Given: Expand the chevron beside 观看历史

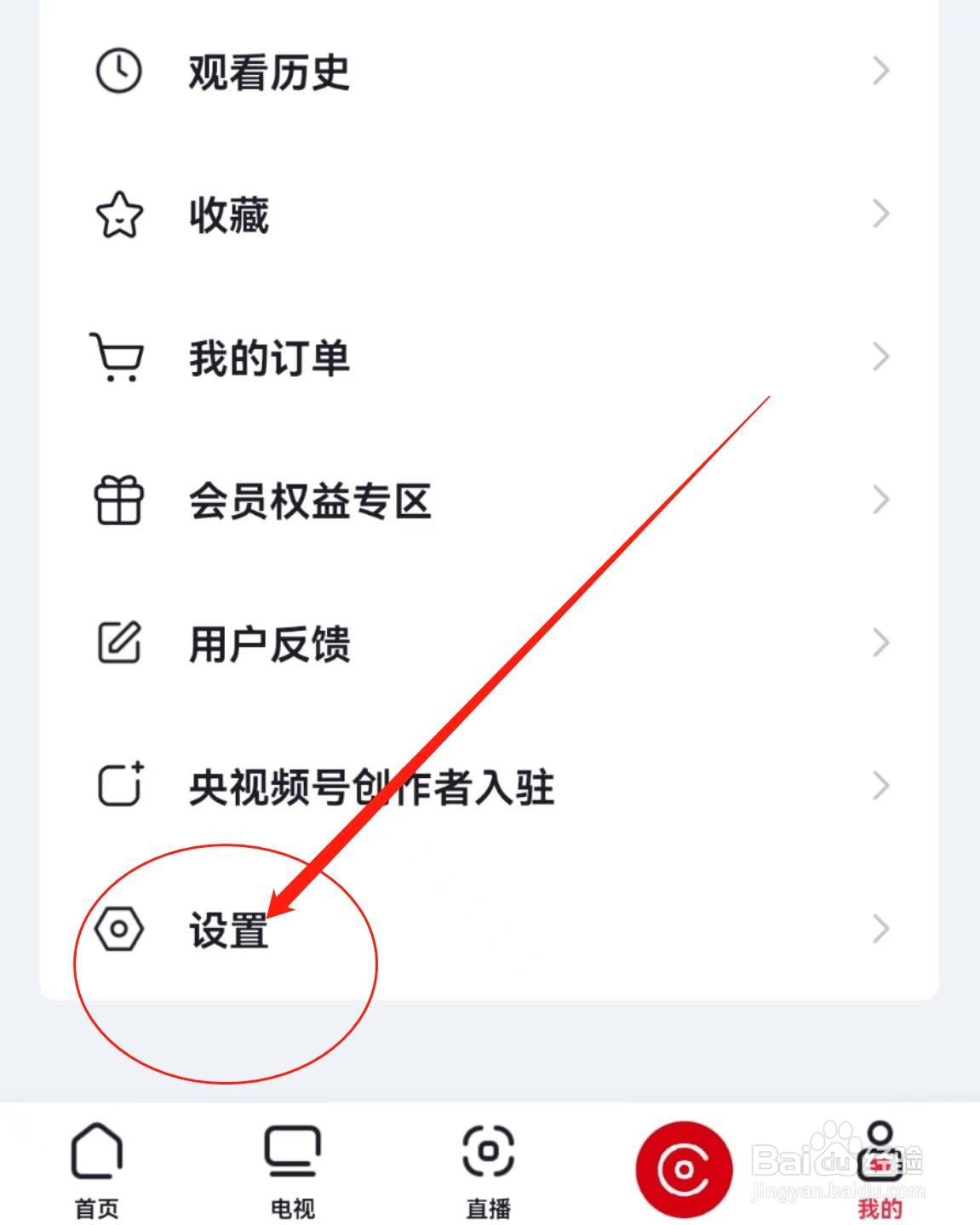Looking at the screenshot, I should [x=880, y=72].
